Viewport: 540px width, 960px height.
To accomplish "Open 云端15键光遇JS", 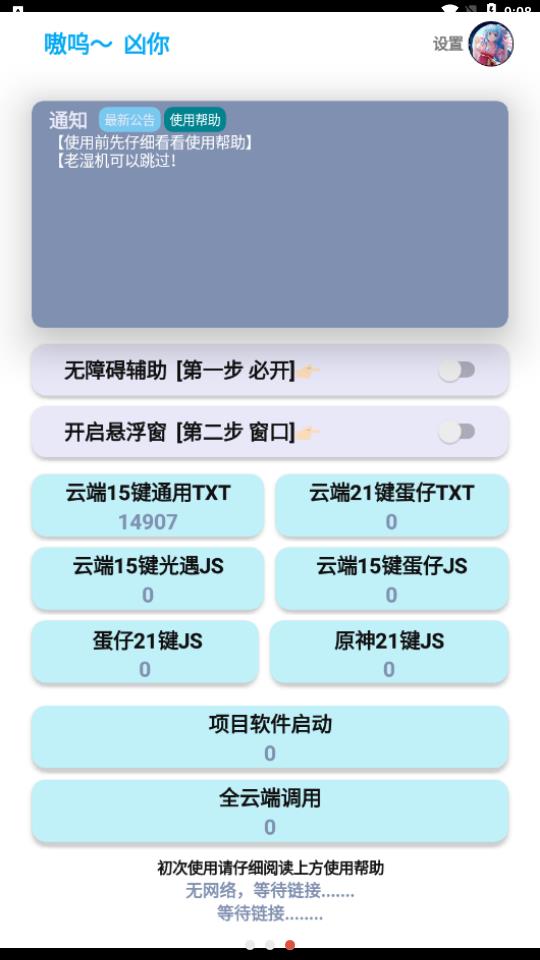I will coord(148,579).
